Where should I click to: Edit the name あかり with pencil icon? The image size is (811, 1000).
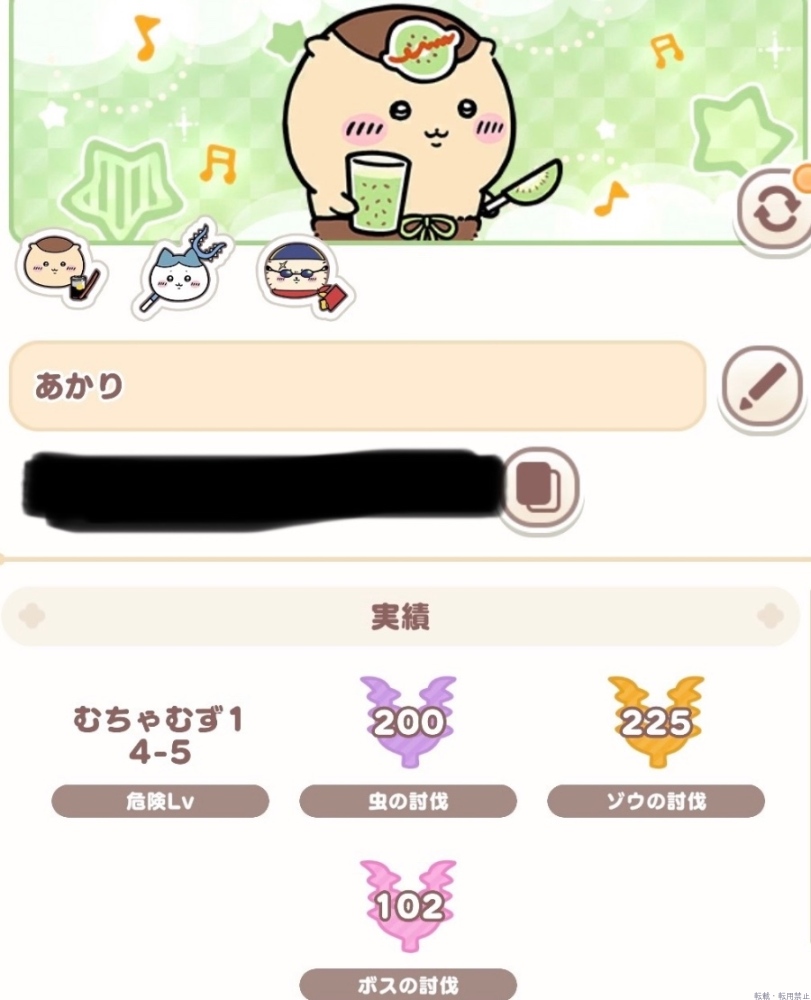pyautogui.click(x=762, y=385)
